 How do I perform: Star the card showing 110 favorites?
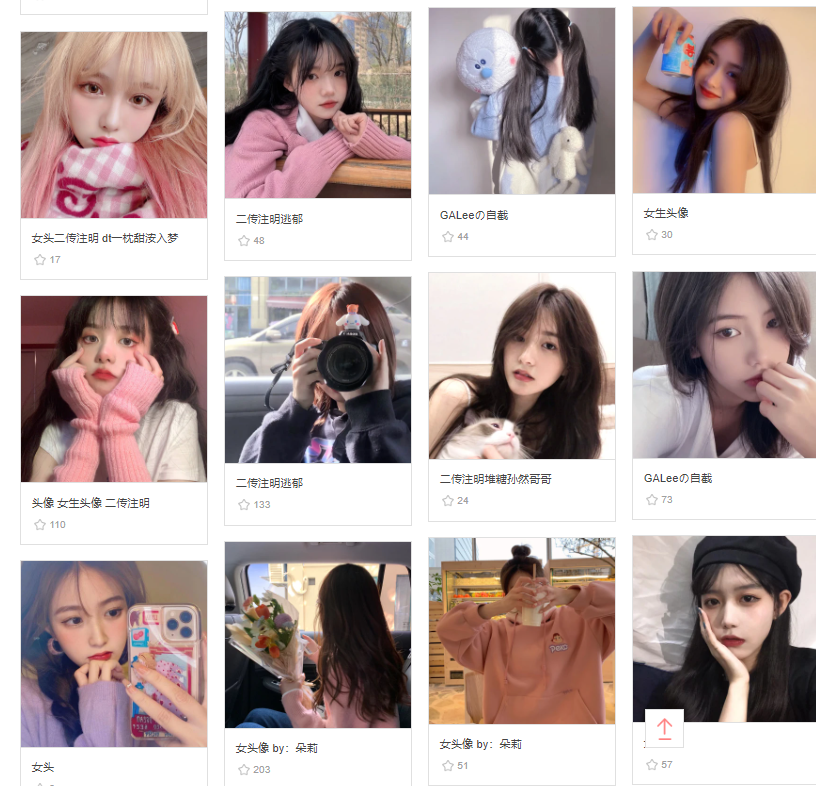pos(40,524)
